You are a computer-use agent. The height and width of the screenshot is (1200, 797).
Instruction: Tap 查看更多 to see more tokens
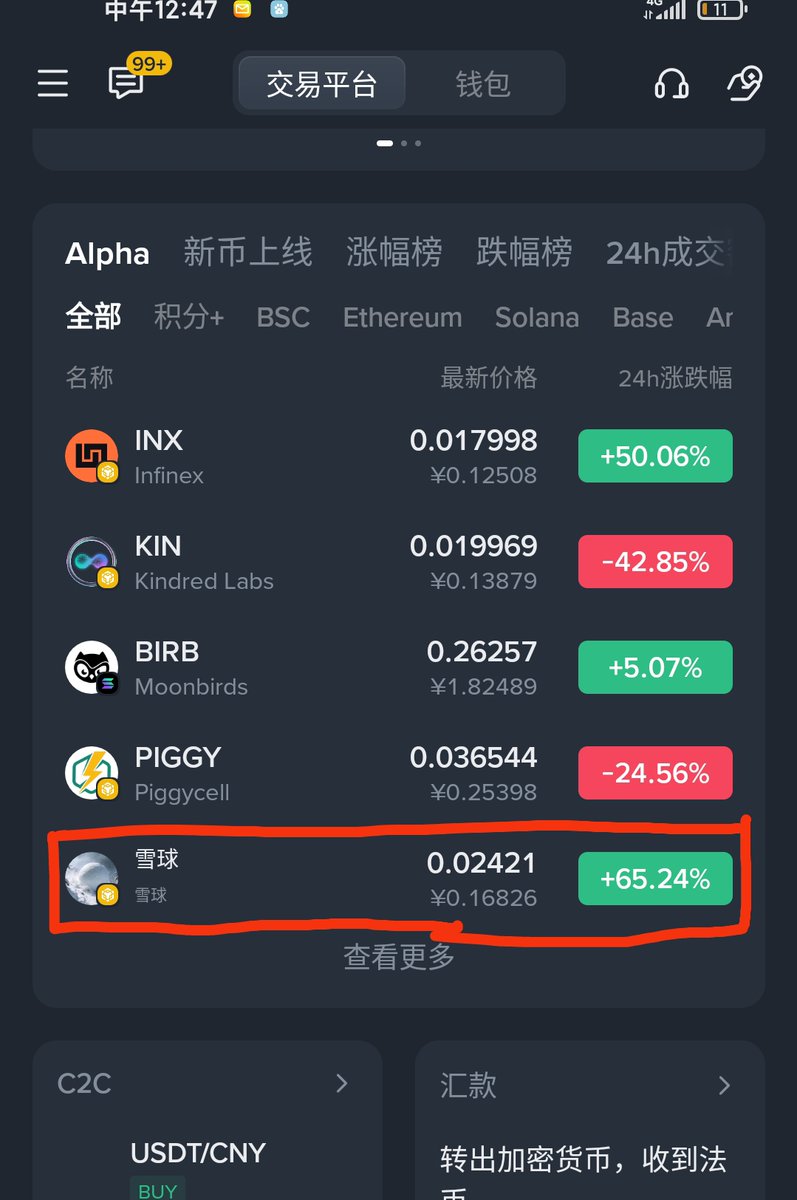click(x=399, y=957)
